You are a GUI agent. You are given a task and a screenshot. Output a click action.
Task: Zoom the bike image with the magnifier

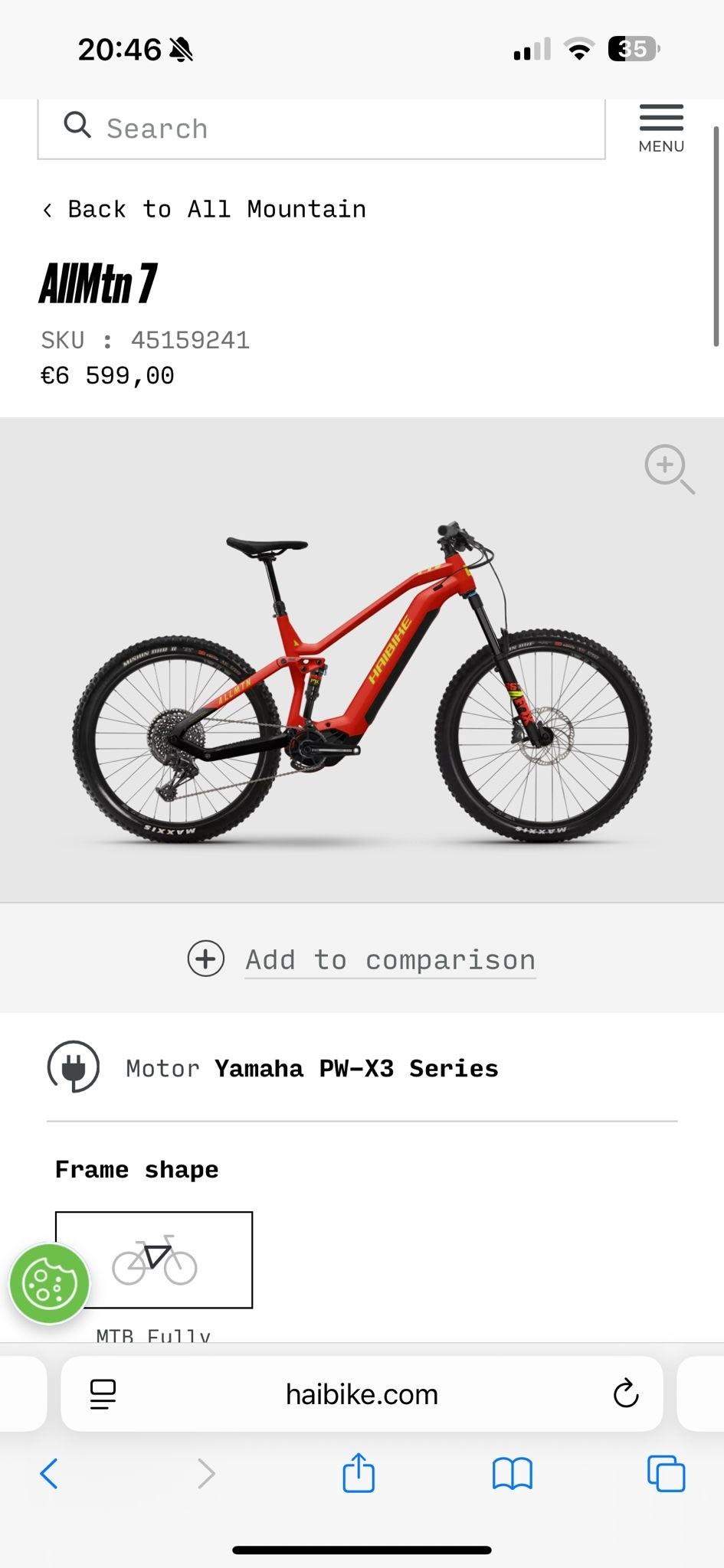click(x=670, y=469)
